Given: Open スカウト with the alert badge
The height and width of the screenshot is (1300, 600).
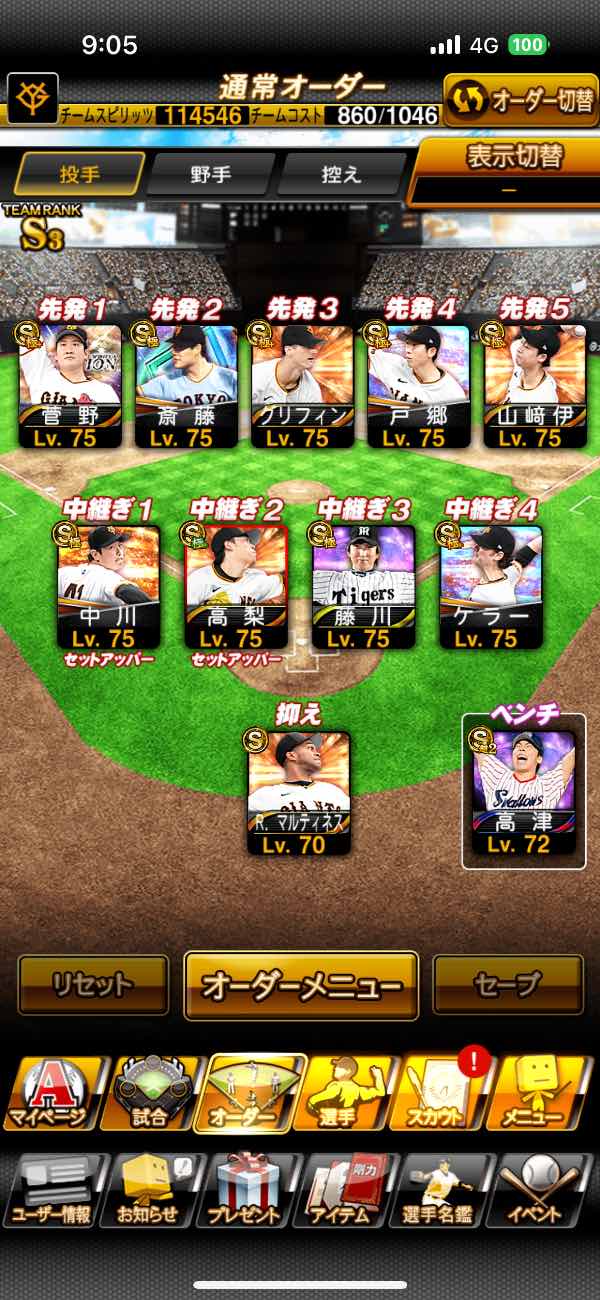Looking at the screenshot, I should tap(444, 1094).
